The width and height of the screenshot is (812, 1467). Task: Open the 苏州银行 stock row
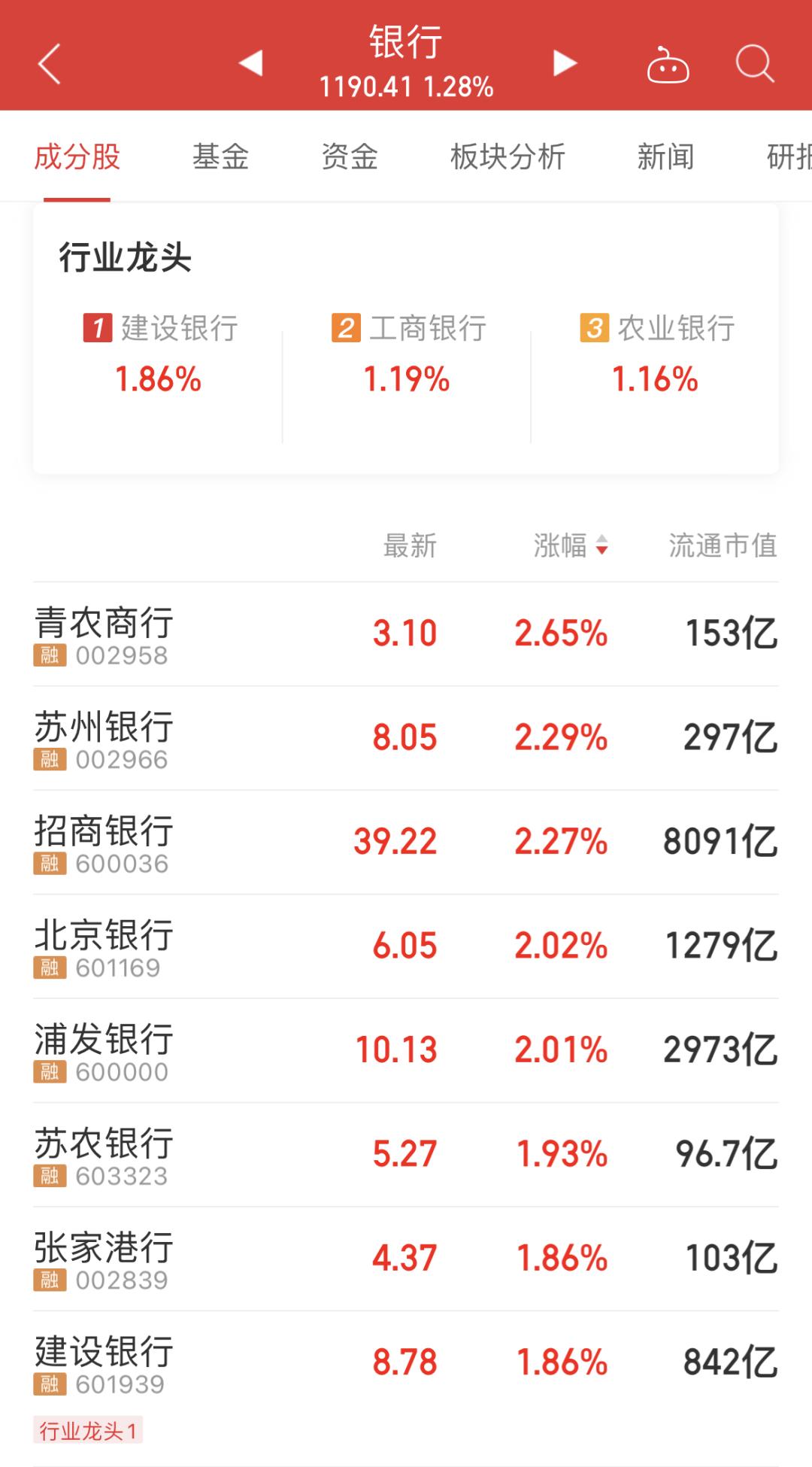(x=406, y=737)
